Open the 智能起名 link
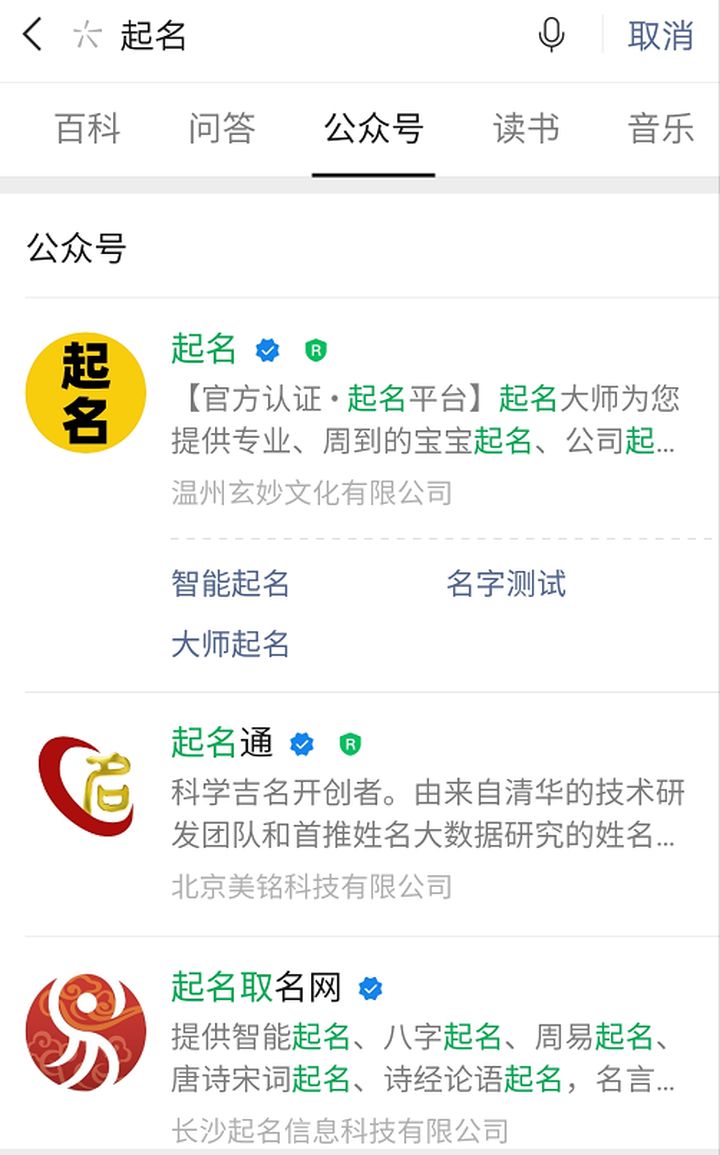Image resolution: width=720 pixels, height=1155 pixels. click(x=230, y=583)
